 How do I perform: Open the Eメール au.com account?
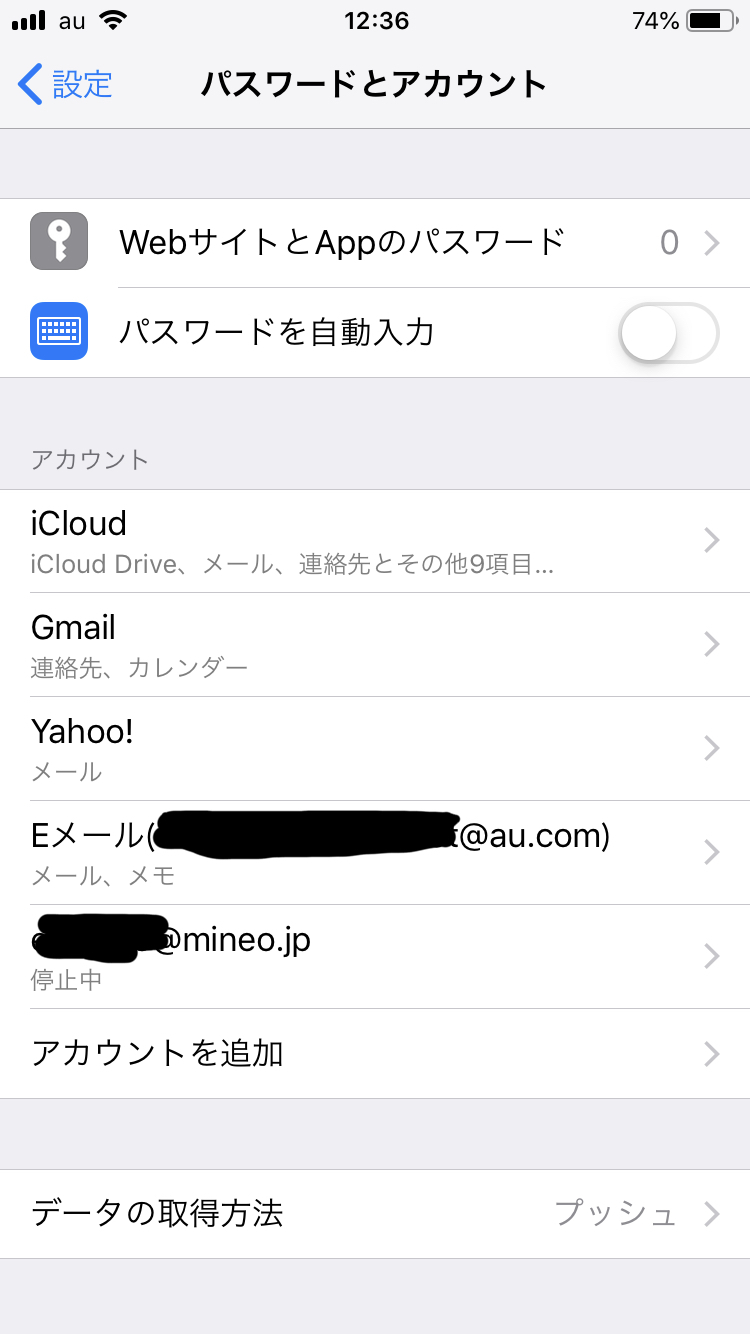click(x=375, y=853)
